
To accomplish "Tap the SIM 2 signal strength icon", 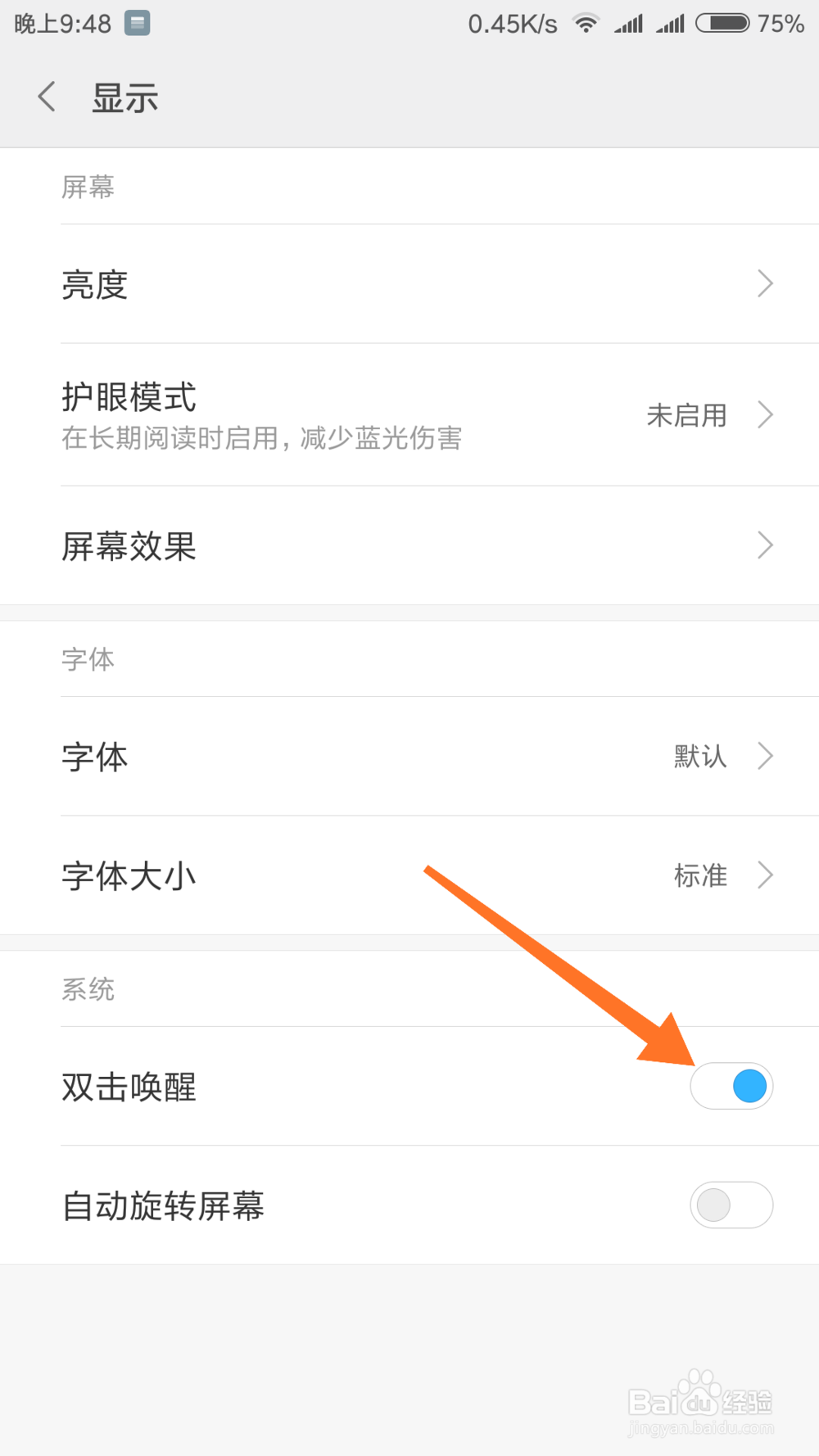I will pos(671,23).
